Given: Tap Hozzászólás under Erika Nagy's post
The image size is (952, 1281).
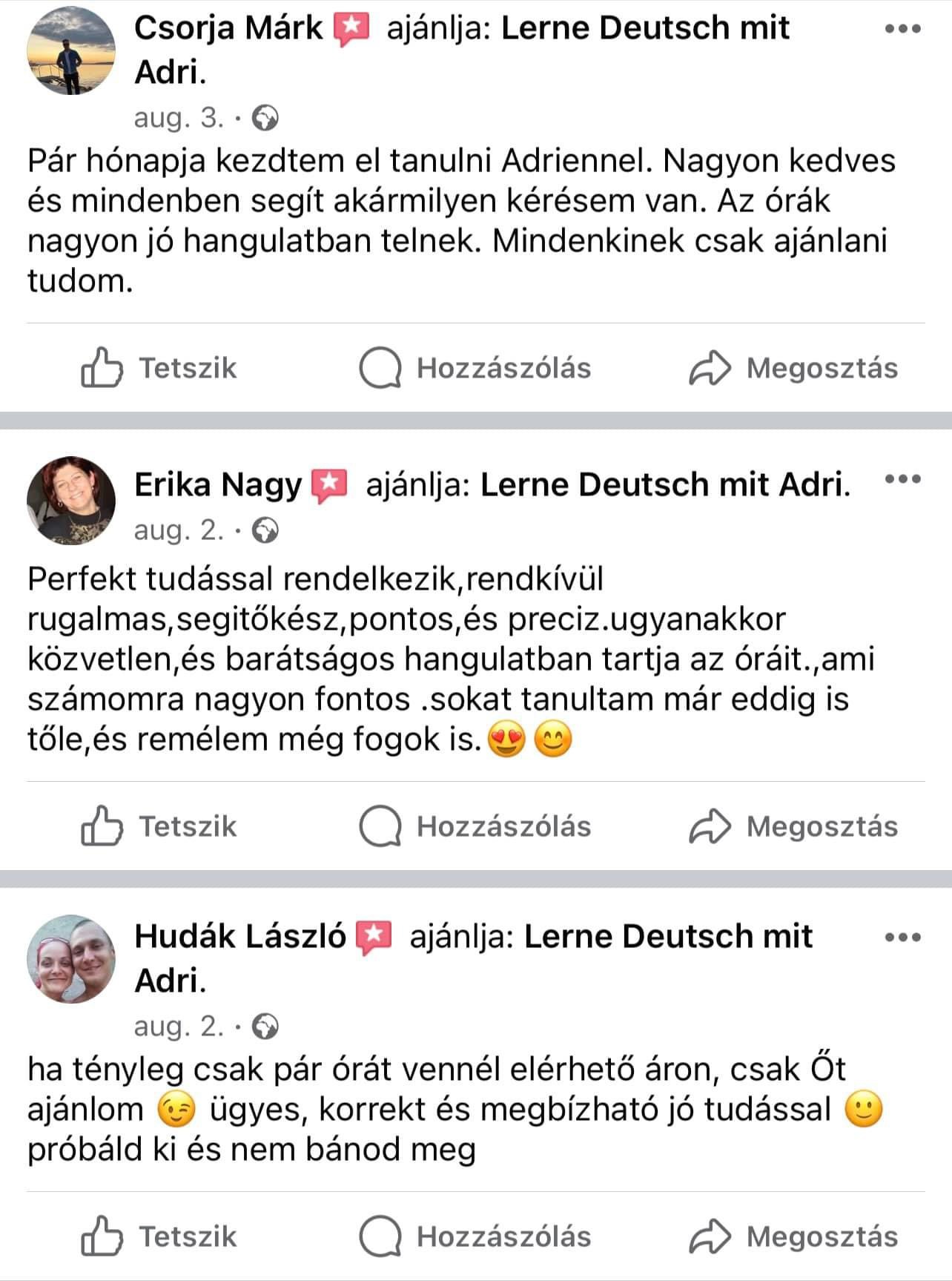Looking at the screenshot, I should point(475,826).
